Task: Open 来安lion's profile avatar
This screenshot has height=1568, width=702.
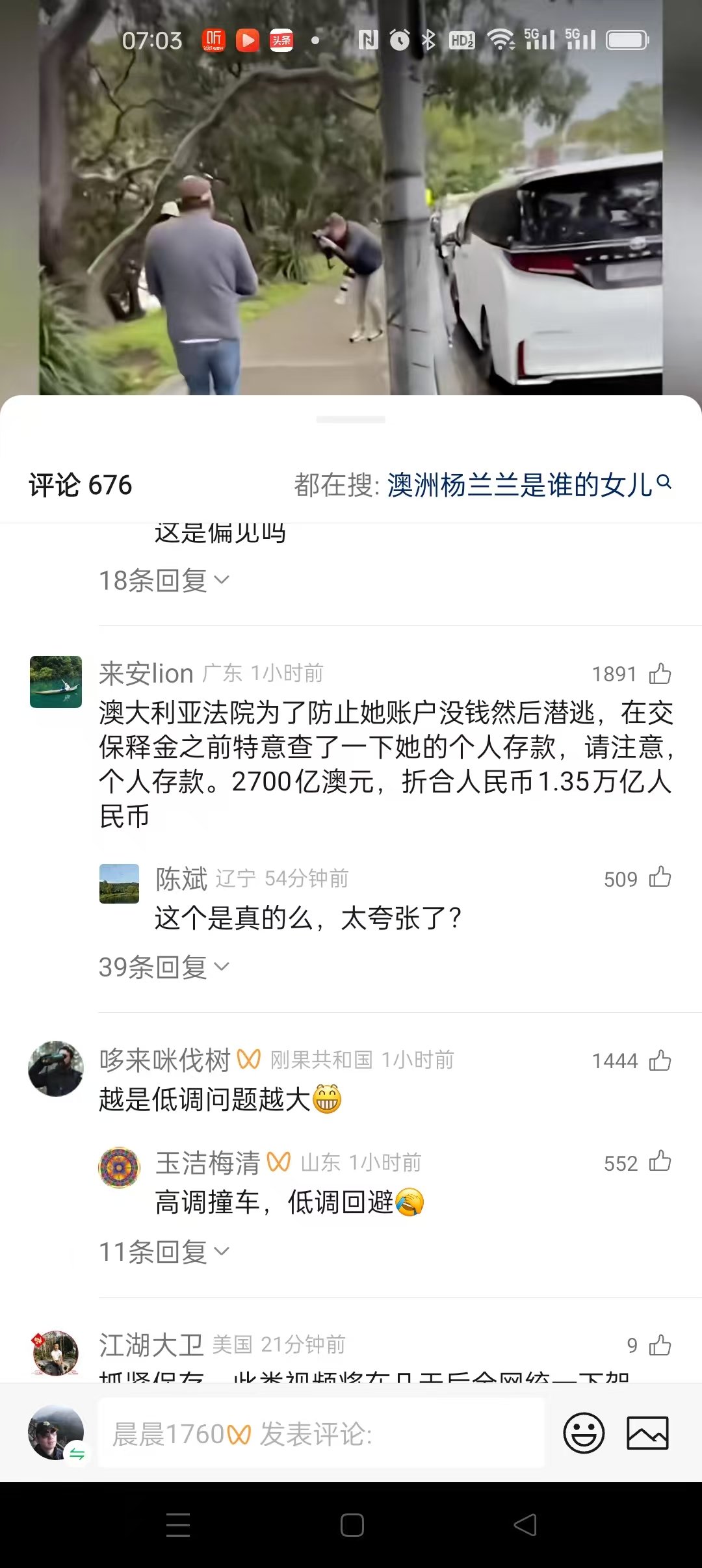Action: click(x=56, y=682)
